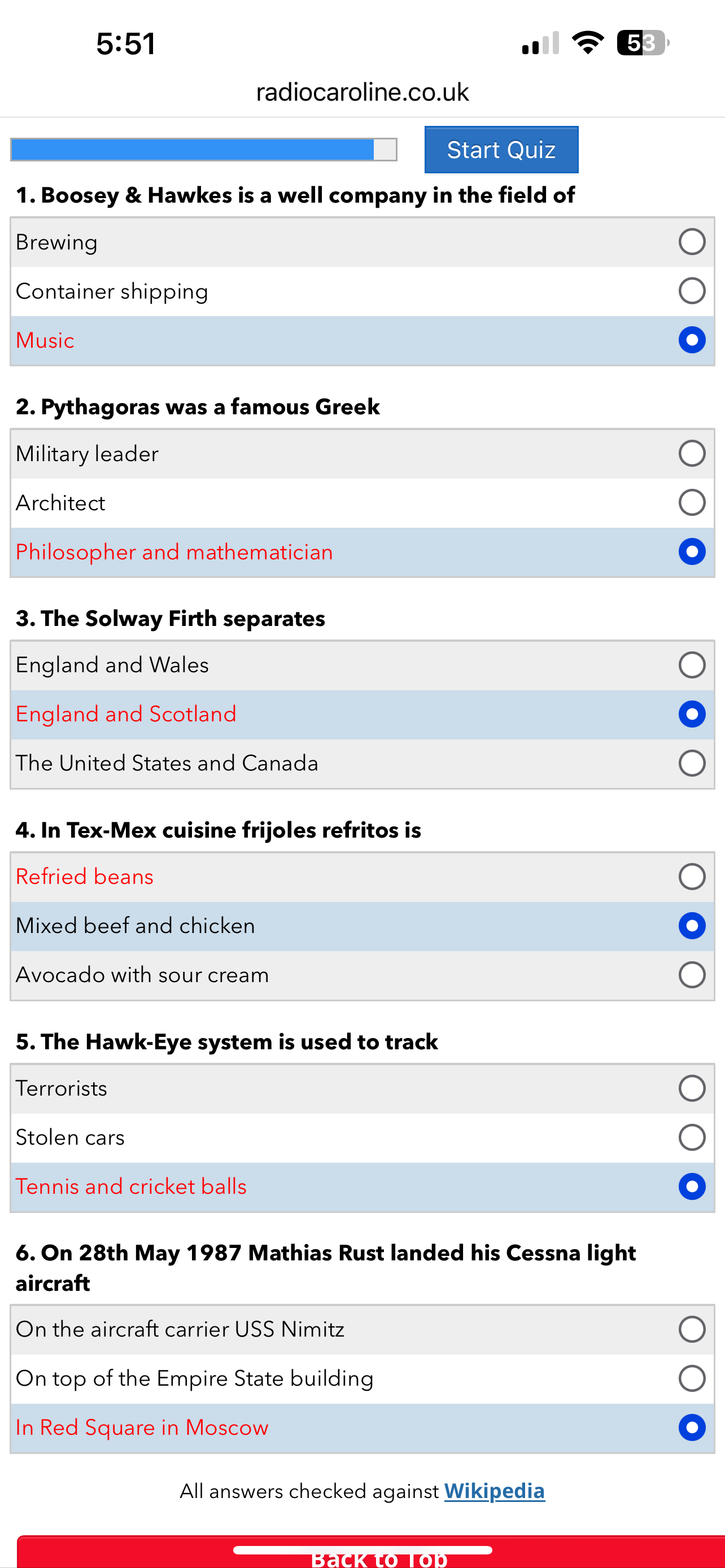
Task: Choose On top of the Empire State building
Action: pos(362,1379)
